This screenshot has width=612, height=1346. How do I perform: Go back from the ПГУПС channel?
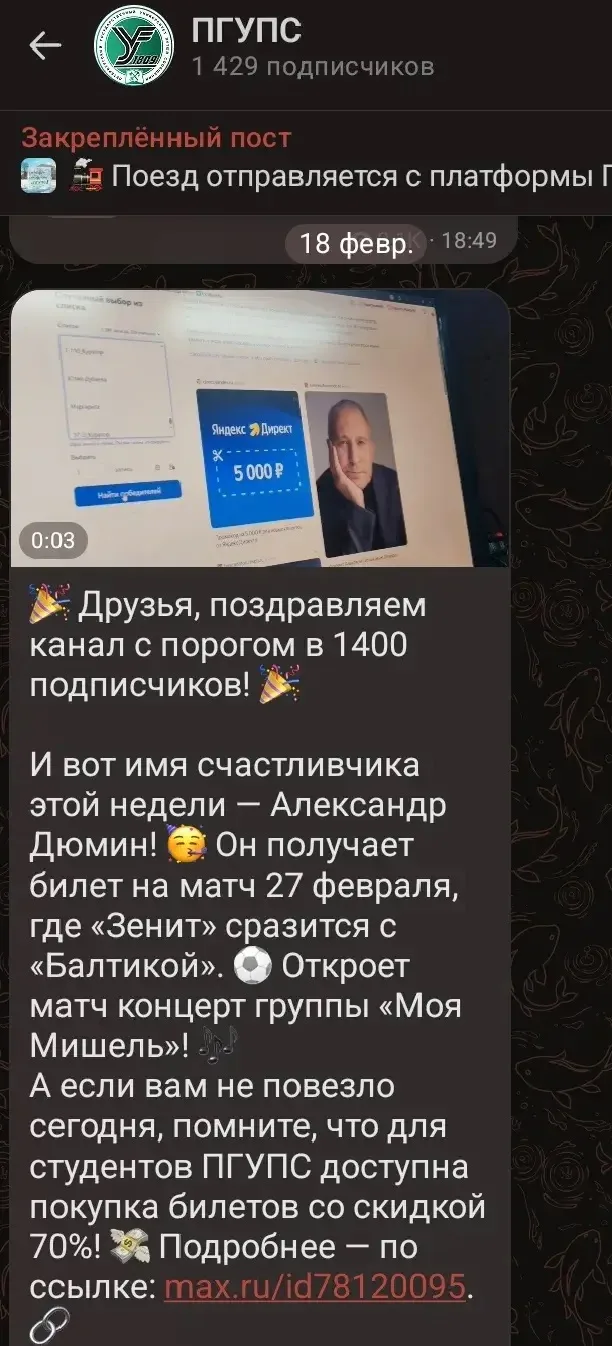[x=45, y=46]
